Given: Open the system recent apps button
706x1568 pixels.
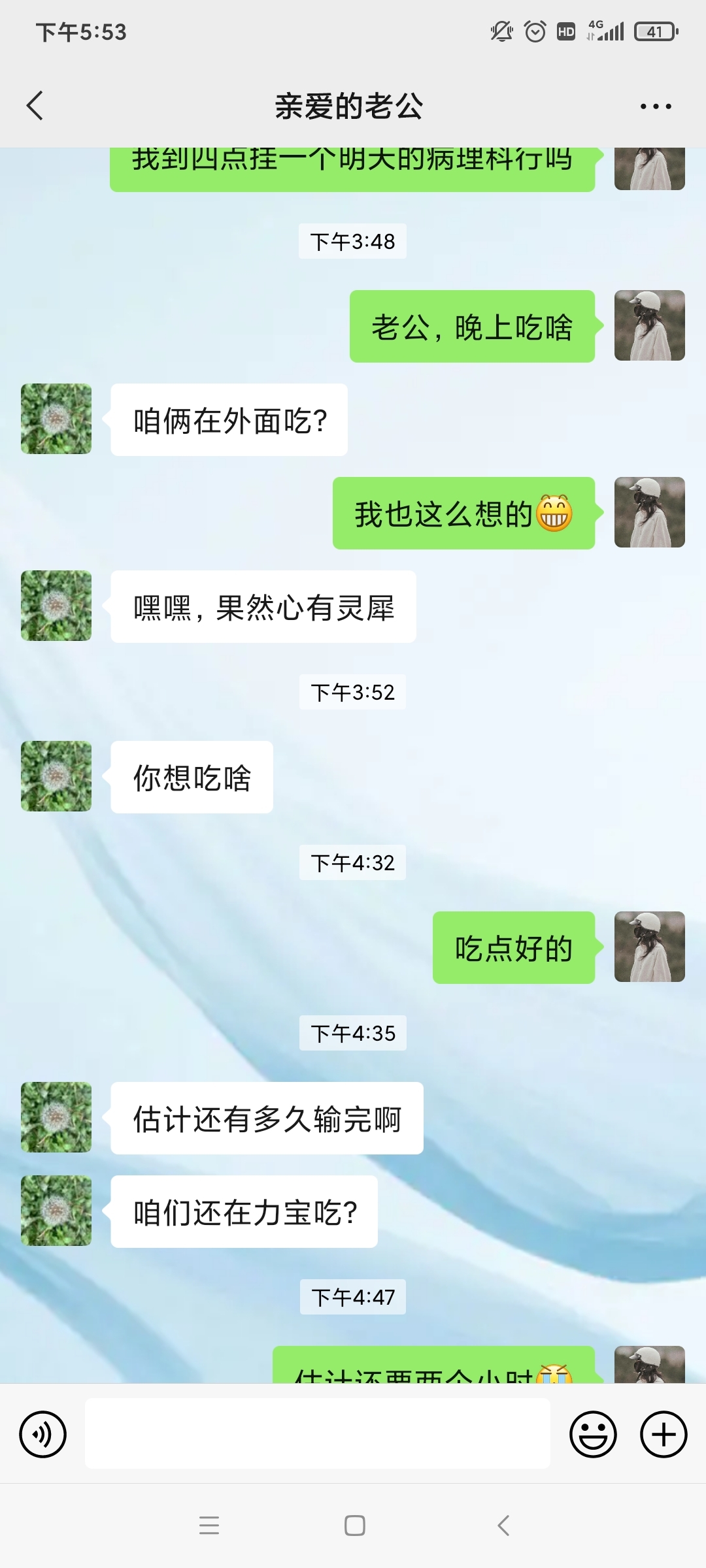Looking at the screenshot, I should tap(209, 1526).
